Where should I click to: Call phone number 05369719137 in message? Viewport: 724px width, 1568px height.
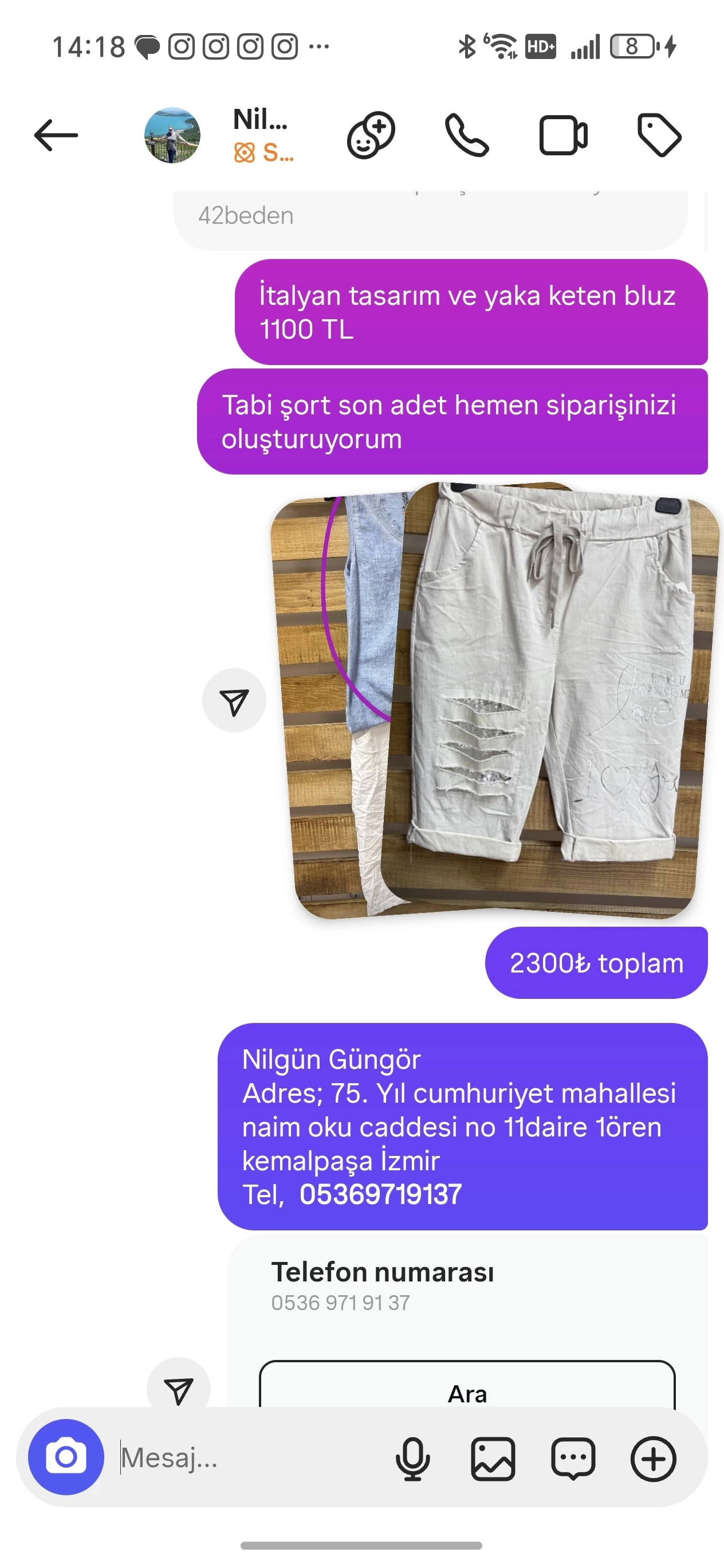point(380,1194)
